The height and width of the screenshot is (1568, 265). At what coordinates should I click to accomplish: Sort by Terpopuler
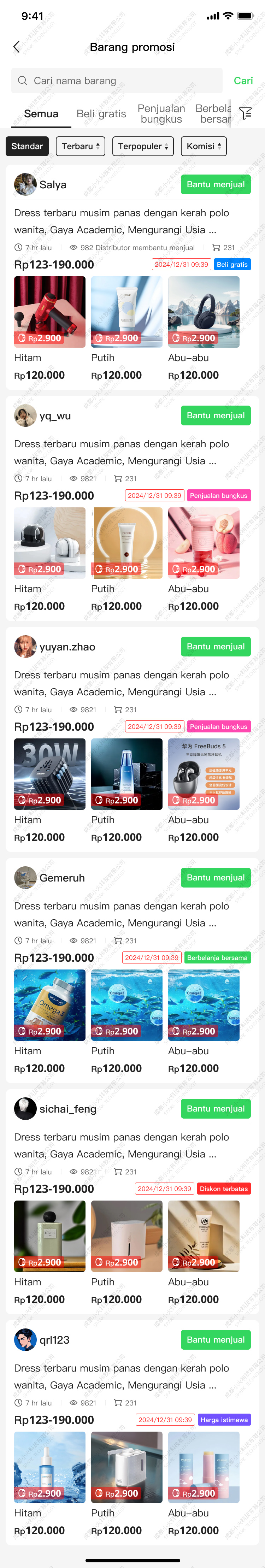(143, 146)
